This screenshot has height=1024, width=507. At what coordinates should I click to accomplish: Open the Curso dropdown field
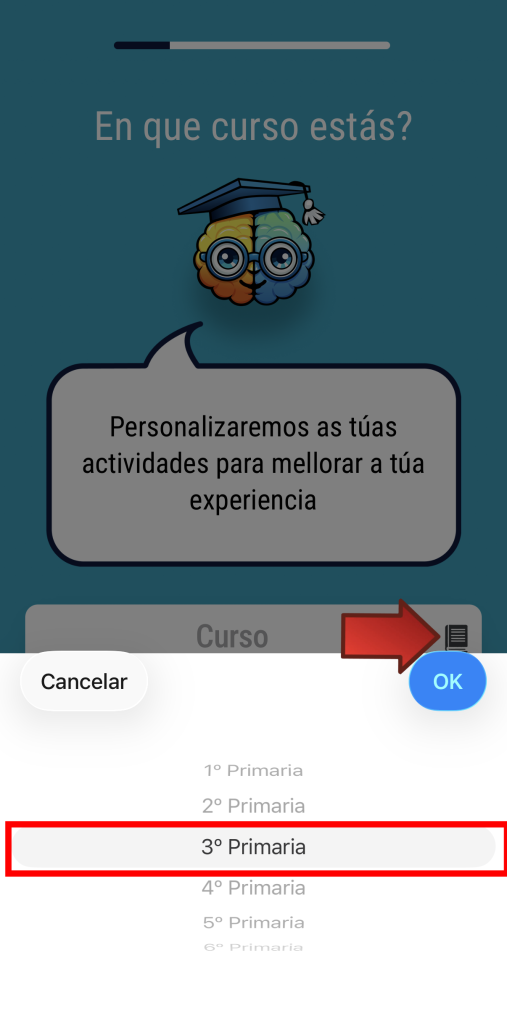[254, 630]
